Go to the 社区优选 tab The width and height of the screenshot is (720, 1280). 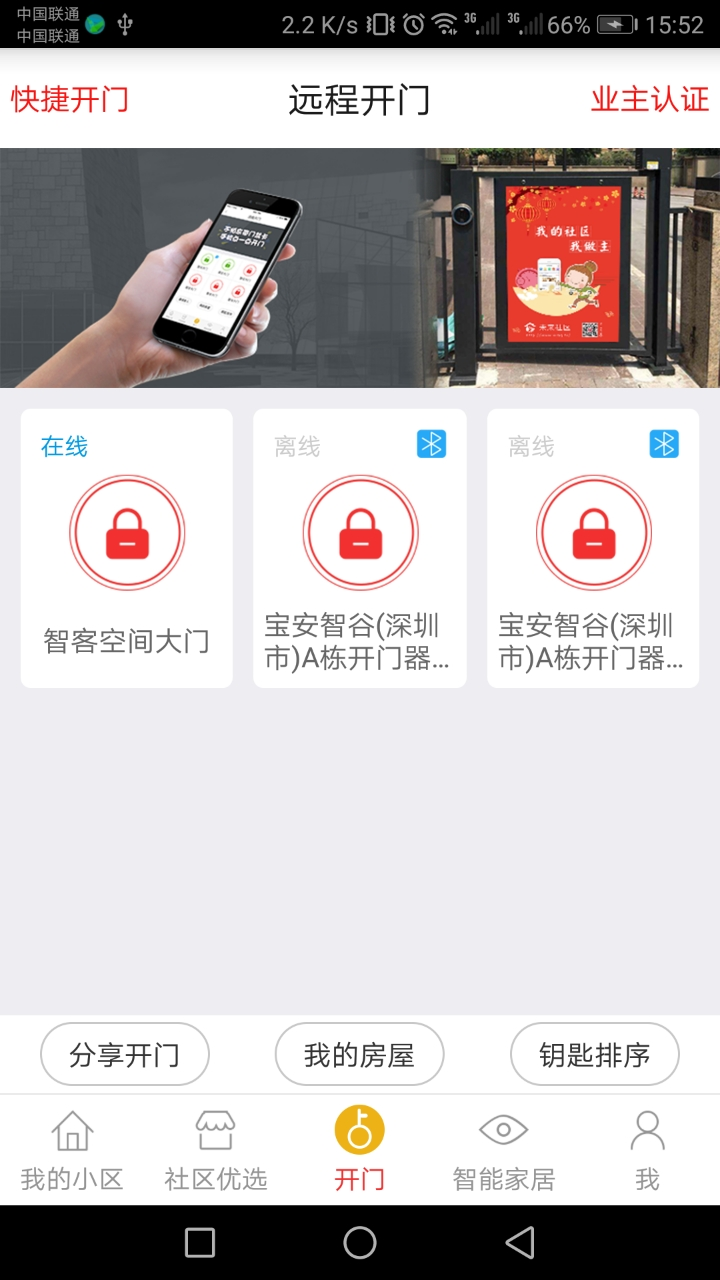tap(216, 1150)
